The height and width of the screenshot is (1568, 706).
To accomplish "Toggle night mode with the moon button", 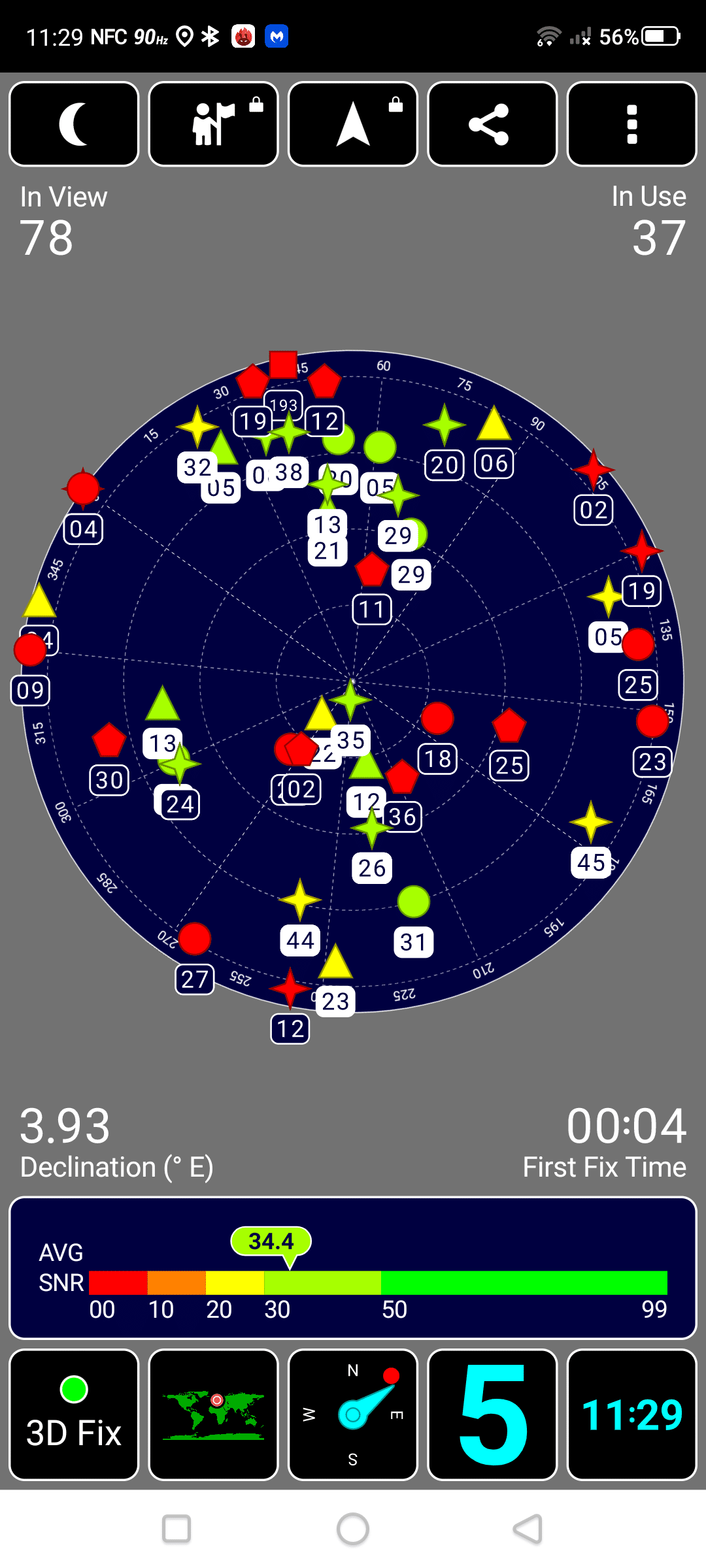I will click(74, 124).
